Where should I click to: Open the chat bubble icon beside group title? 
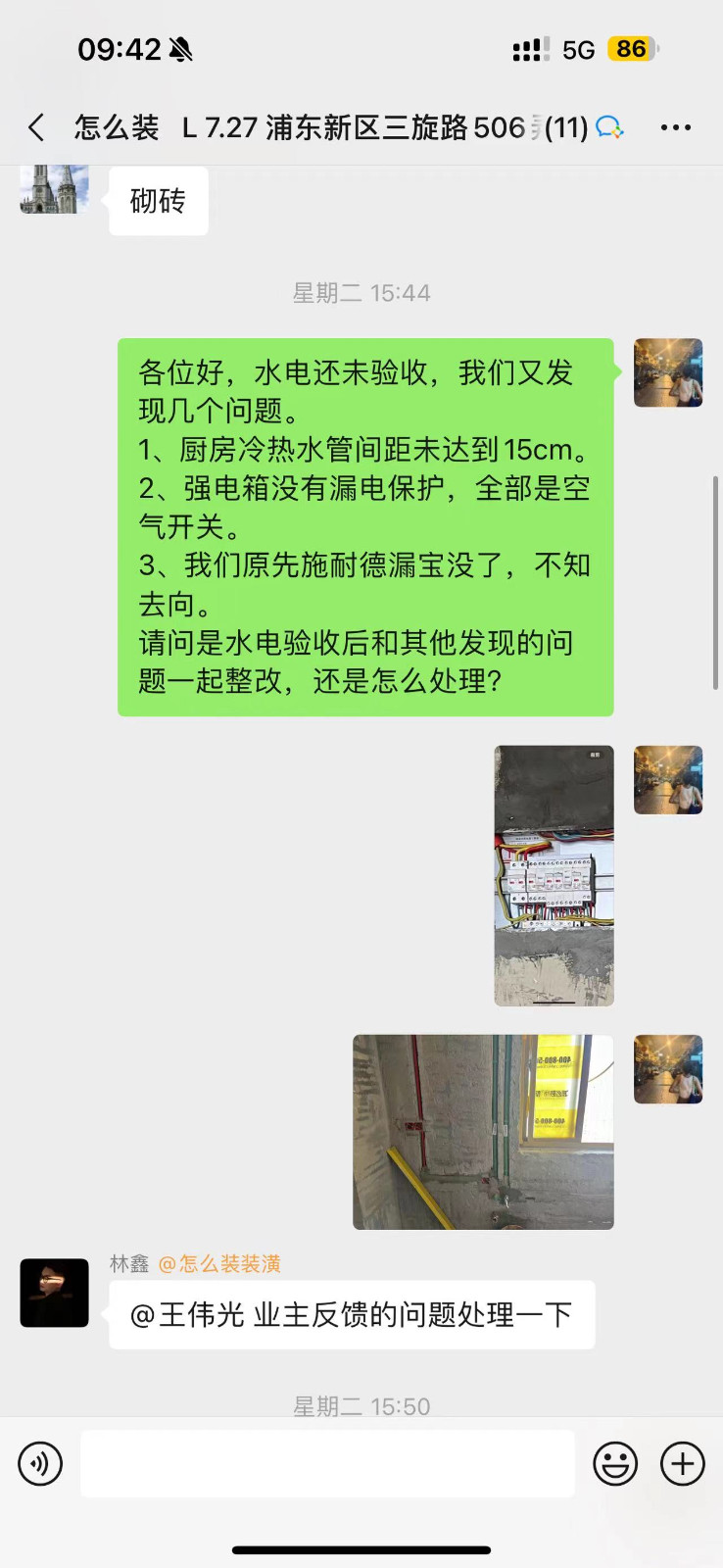pos(609,127)
